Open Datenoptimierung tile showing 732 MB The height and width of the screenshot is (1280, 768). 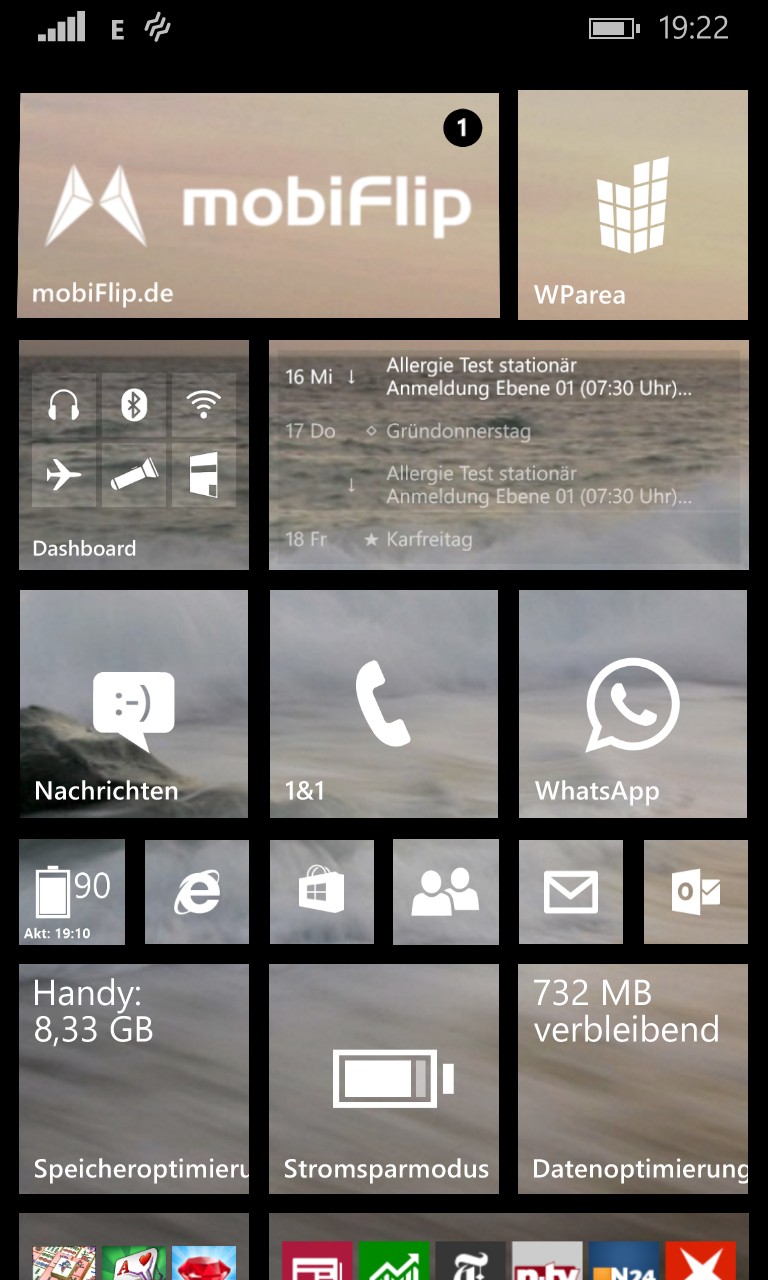633,1079
